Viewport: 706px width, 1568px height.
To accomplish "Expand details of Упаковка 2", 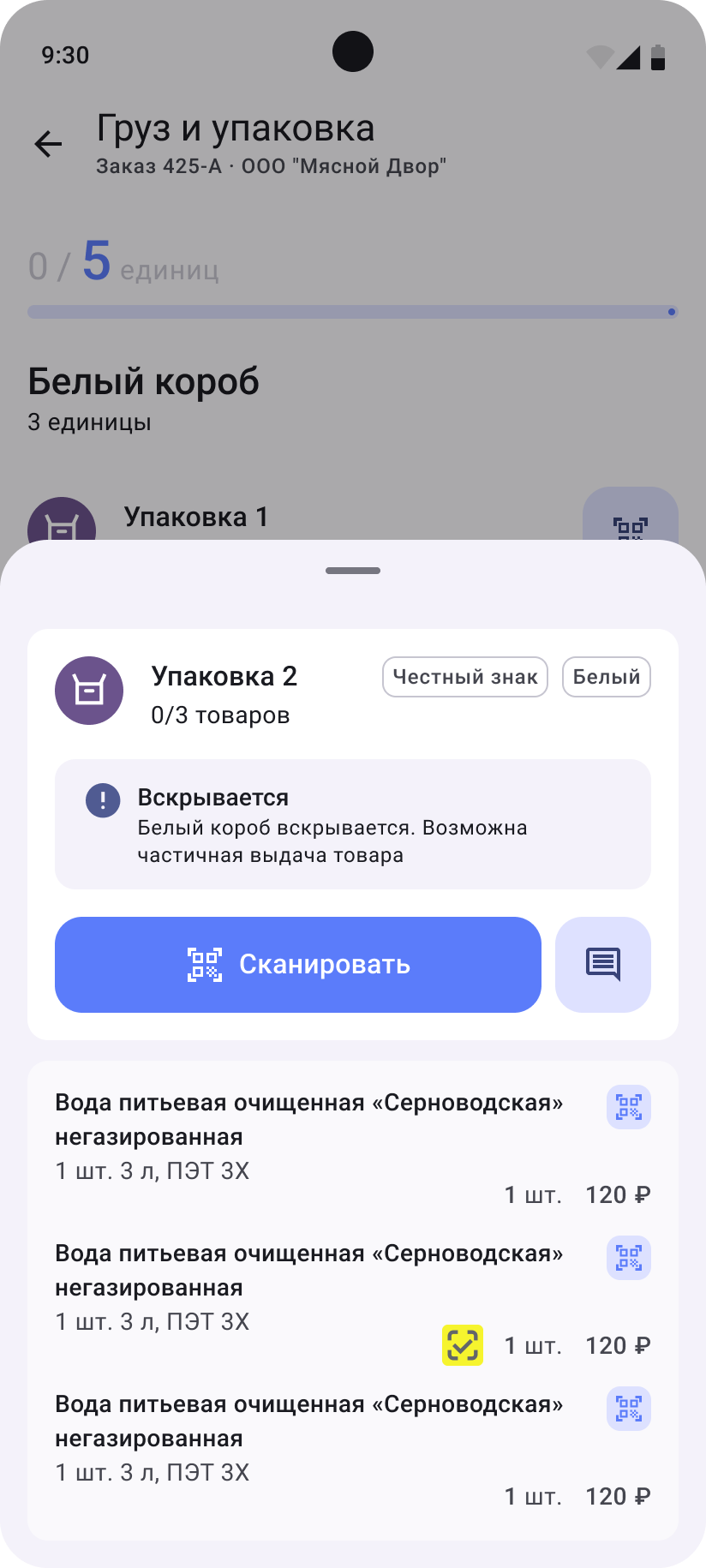I will (223, 676).
